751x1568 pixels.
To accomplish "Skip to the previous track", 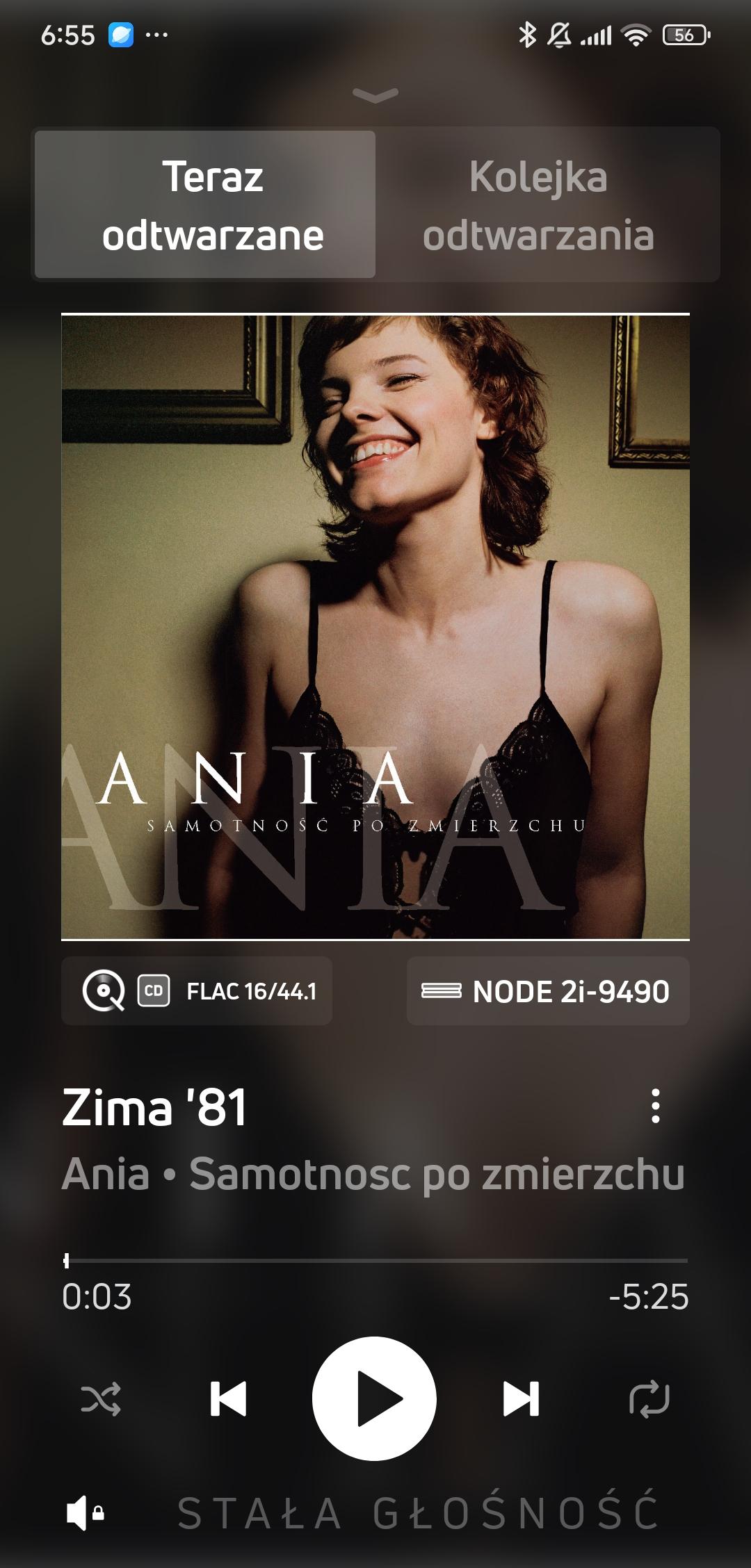I will [228, 1399].
